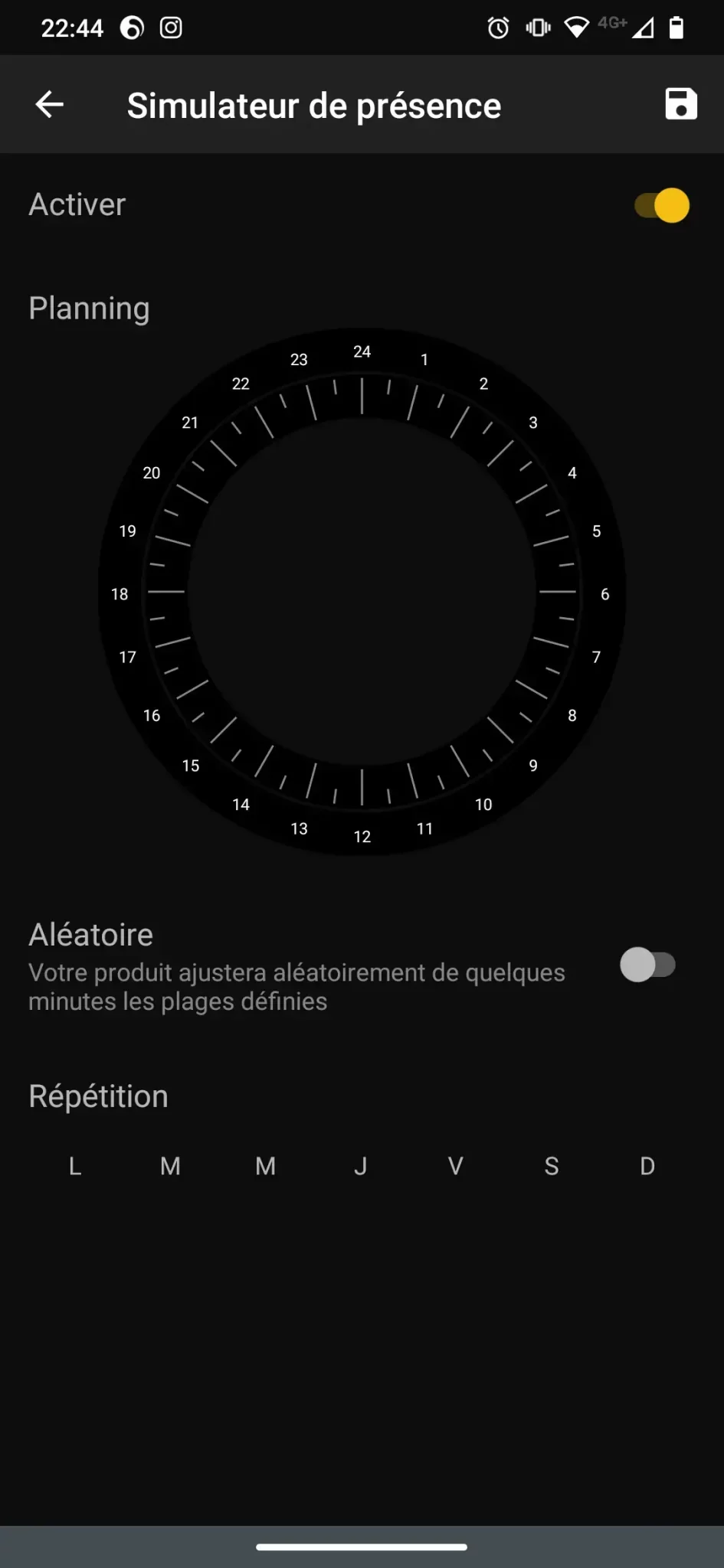Save the presence simulator settings
This screenshot has height=1568, width=724.
[x=680, y=104]
